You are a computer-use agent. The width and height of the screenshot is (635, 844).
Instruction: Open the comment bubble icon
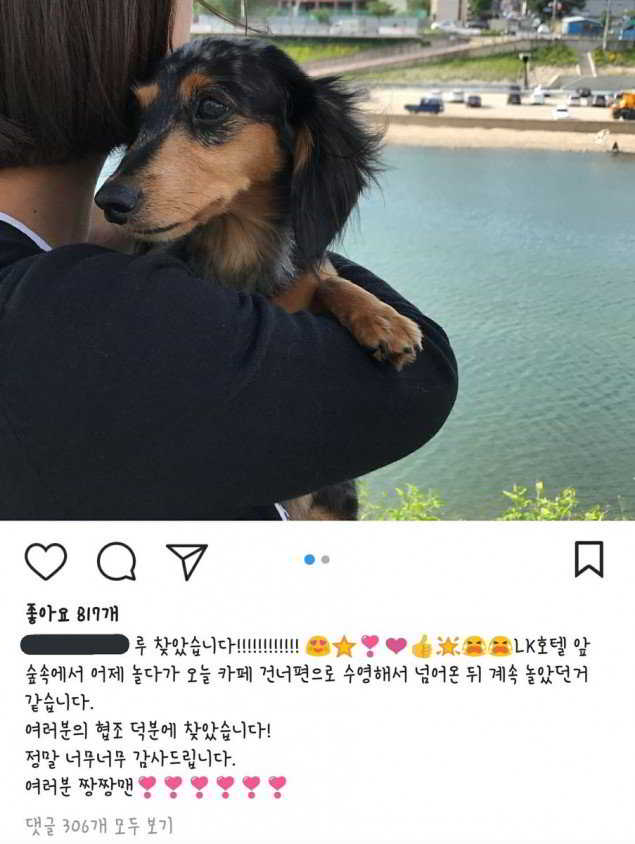[116, 562]
